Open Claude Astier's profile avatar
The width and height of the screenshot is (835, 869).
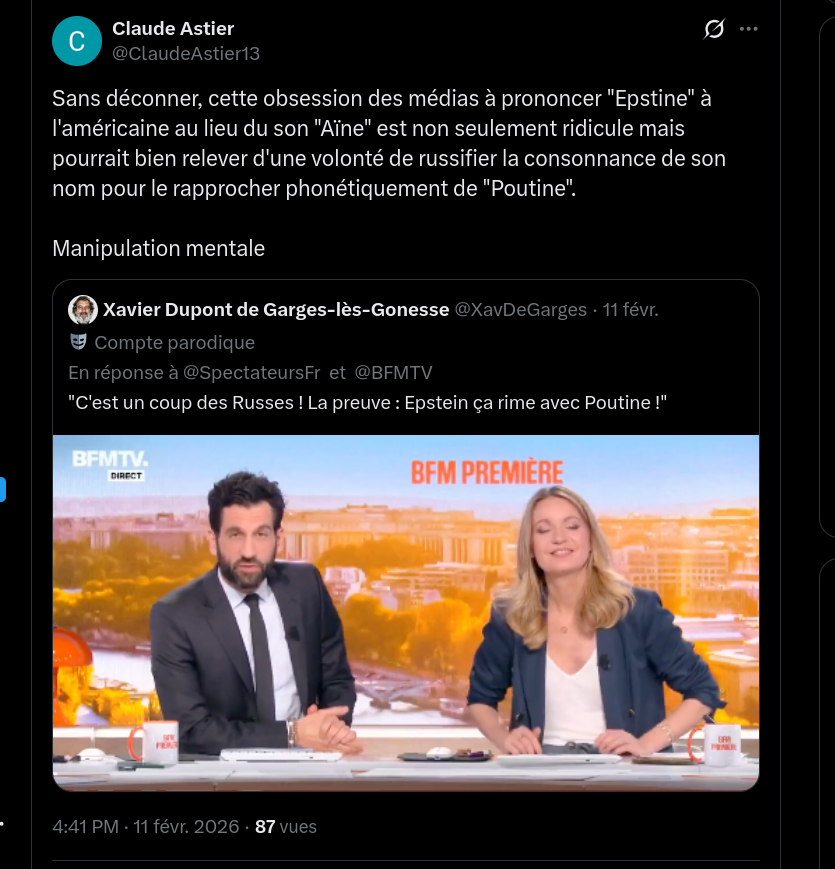[x=77, y=41]
